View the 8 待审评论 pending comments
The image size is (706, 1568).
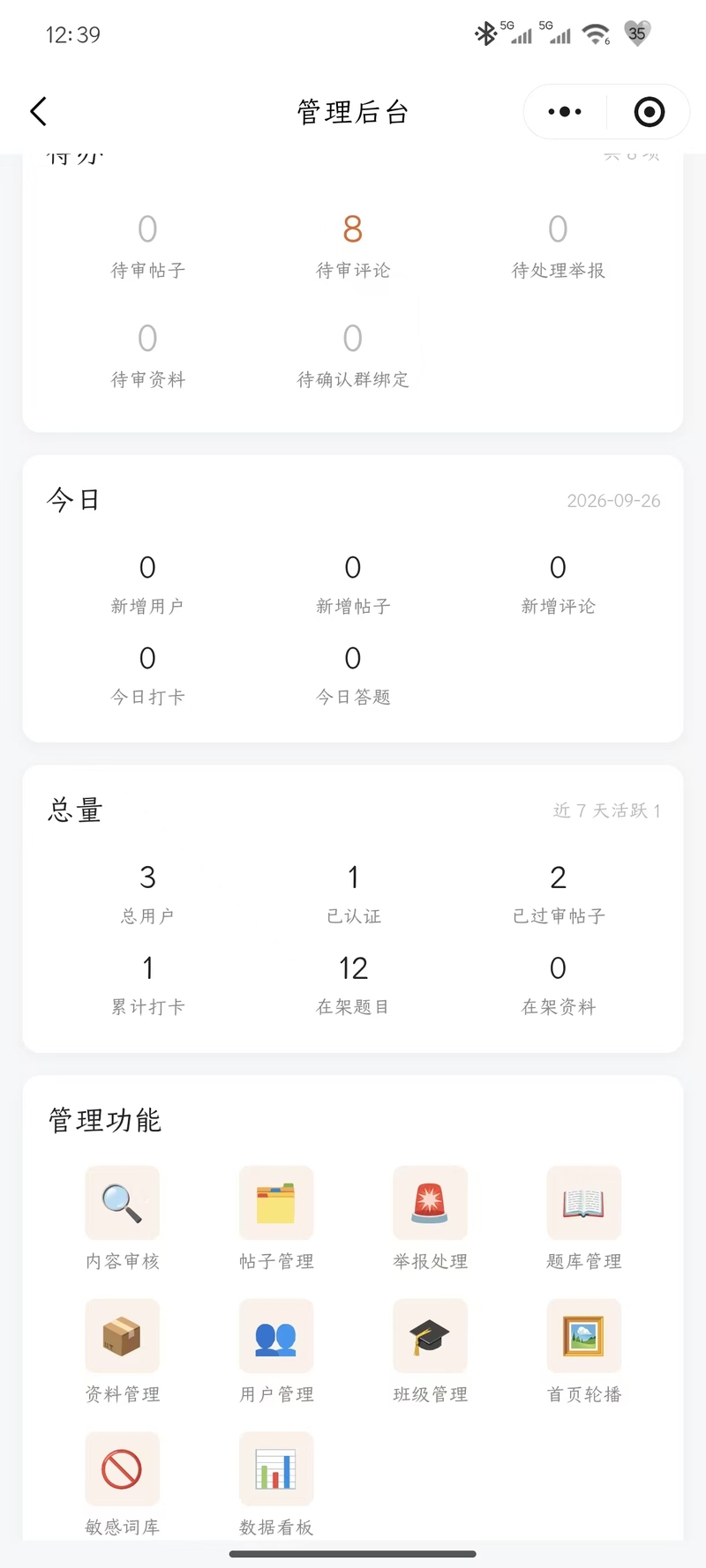pyautogui.click(x=353, y=246)
